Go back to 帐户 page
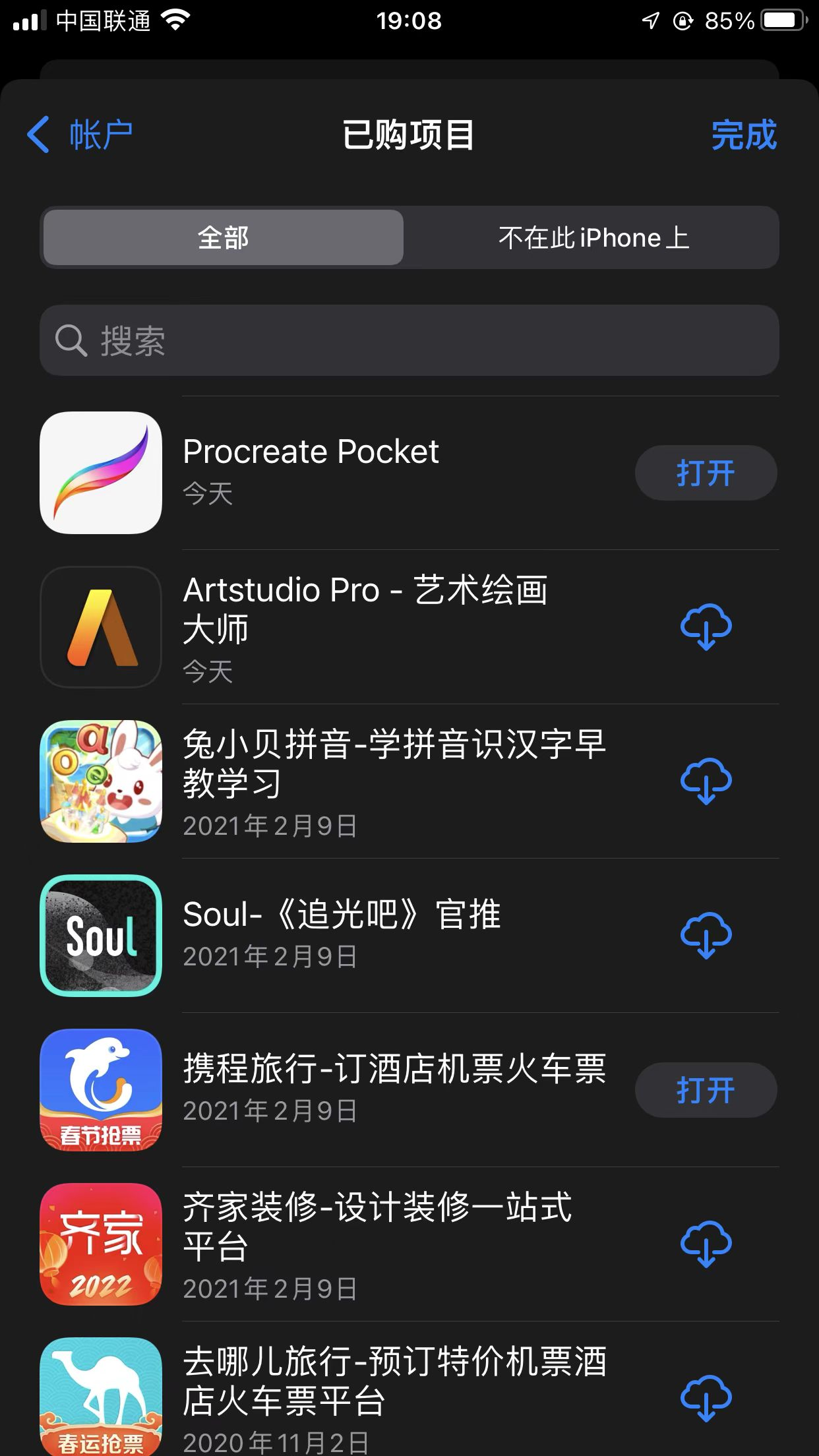 point(80,135)
